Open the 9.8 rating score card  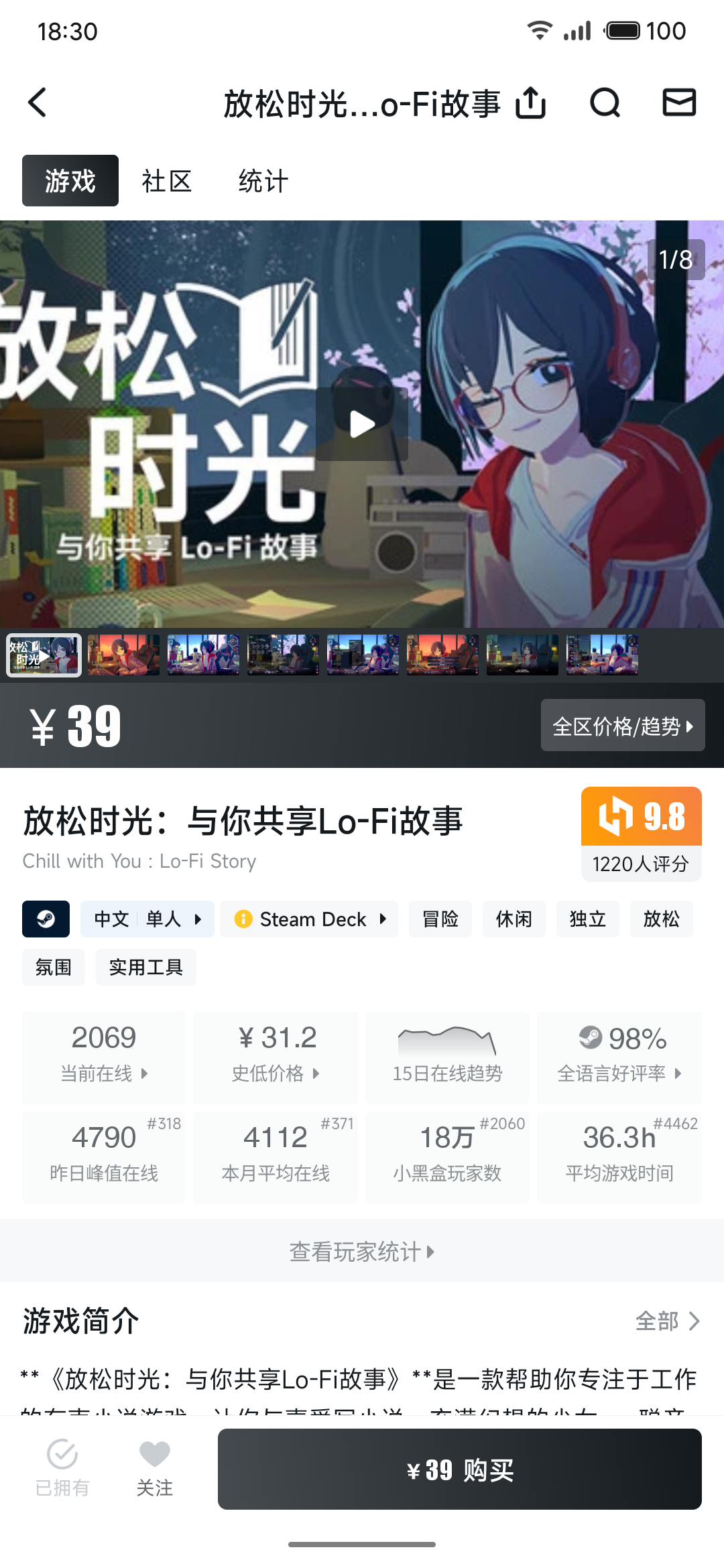click(641, 833)
